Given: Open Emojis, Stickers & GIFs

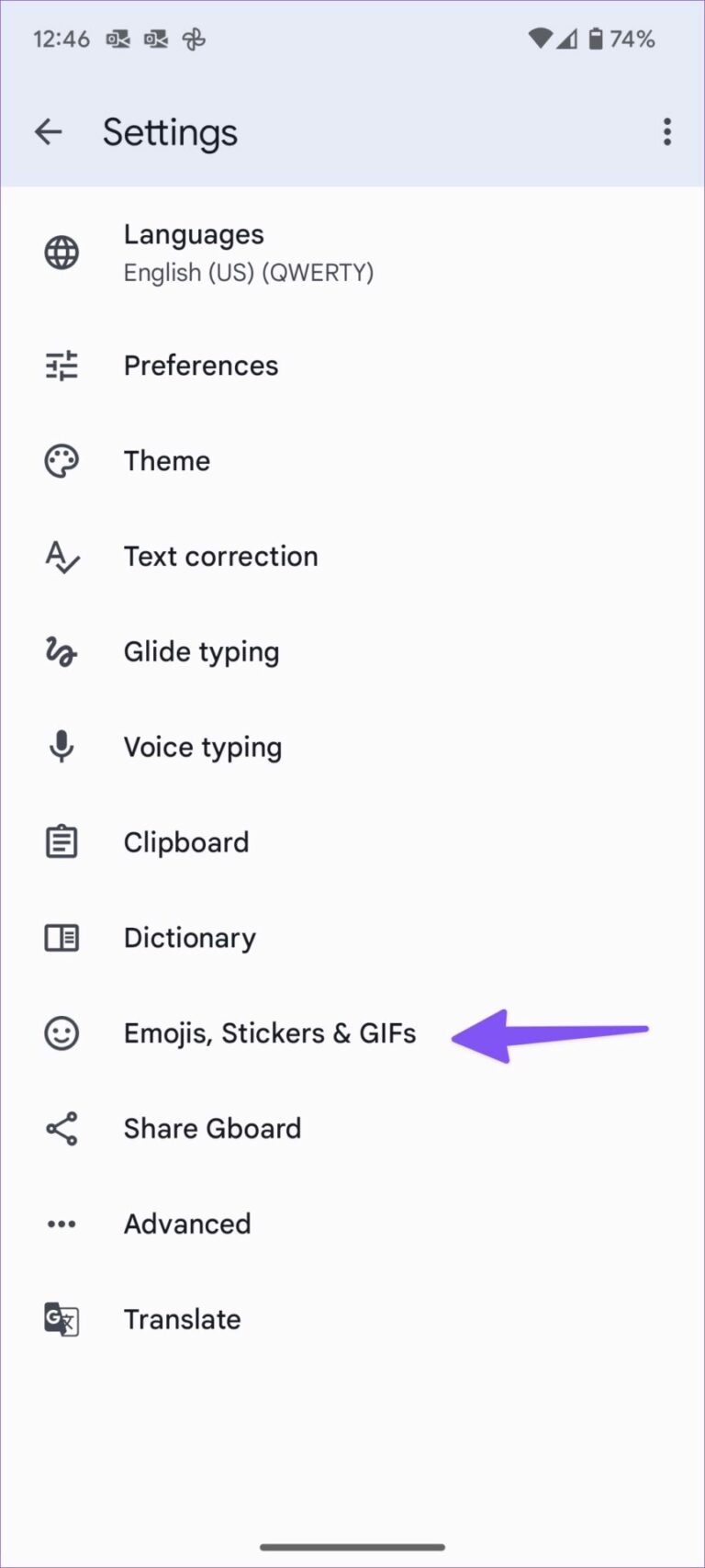Looking at the screenshot, I should click(x=269, y=1033).
